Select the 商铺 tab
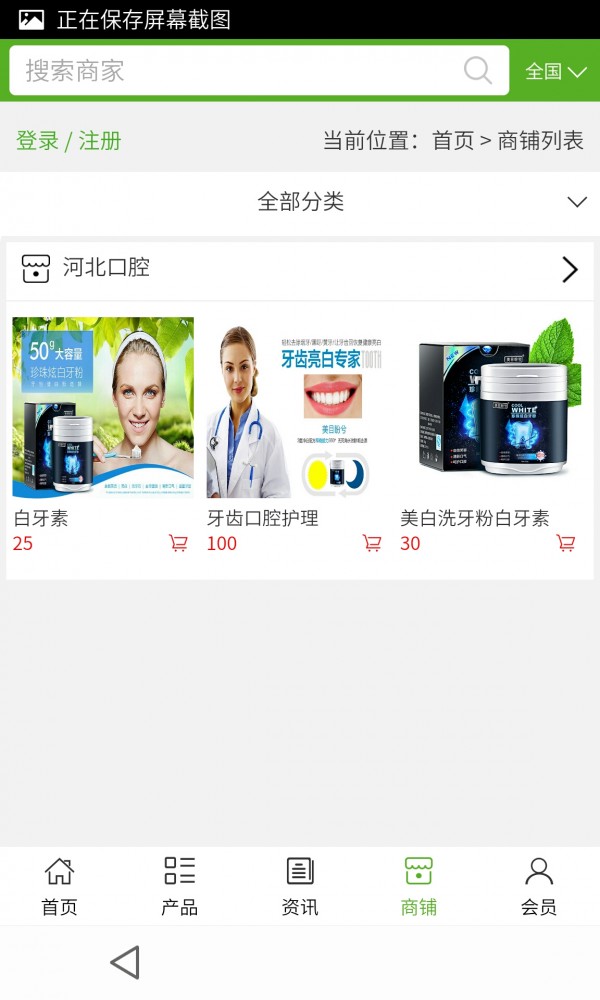The image size is (600, 1000). [x=419, y=886]
